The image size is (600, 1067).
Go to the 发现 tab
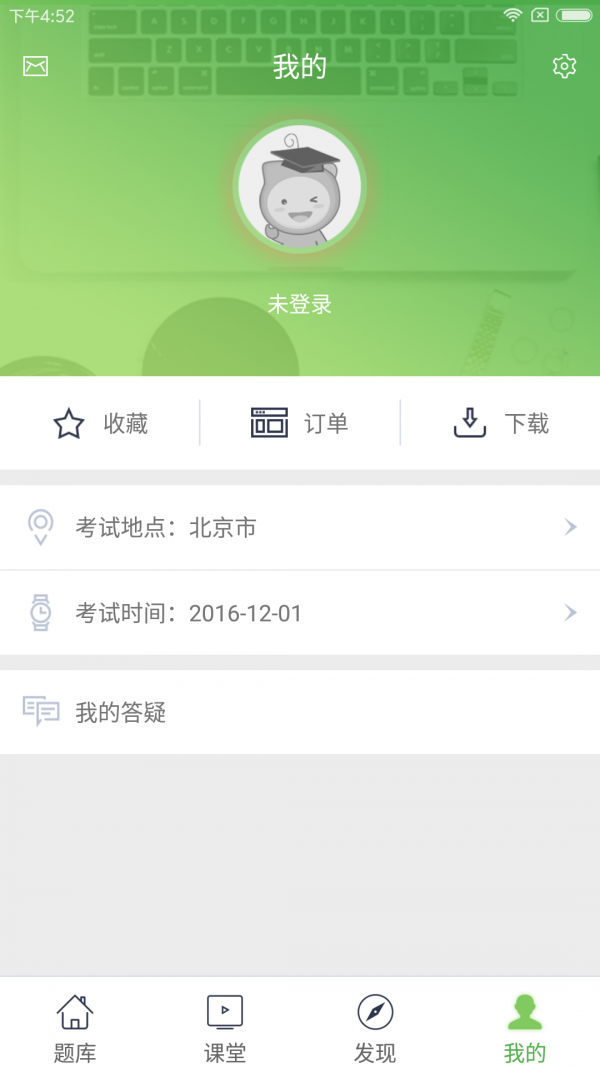click(375, 1027)
